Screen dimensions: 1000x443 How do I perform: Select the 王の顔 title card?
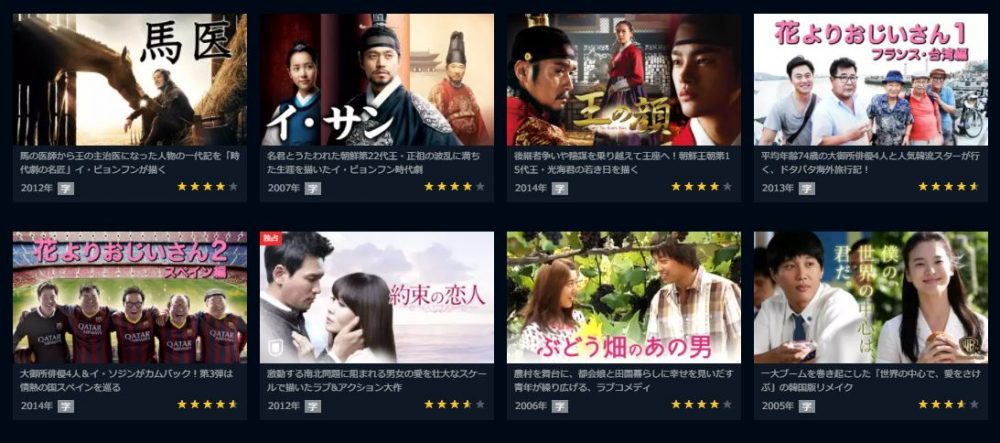pyautogui.click(x=624, y=80)
